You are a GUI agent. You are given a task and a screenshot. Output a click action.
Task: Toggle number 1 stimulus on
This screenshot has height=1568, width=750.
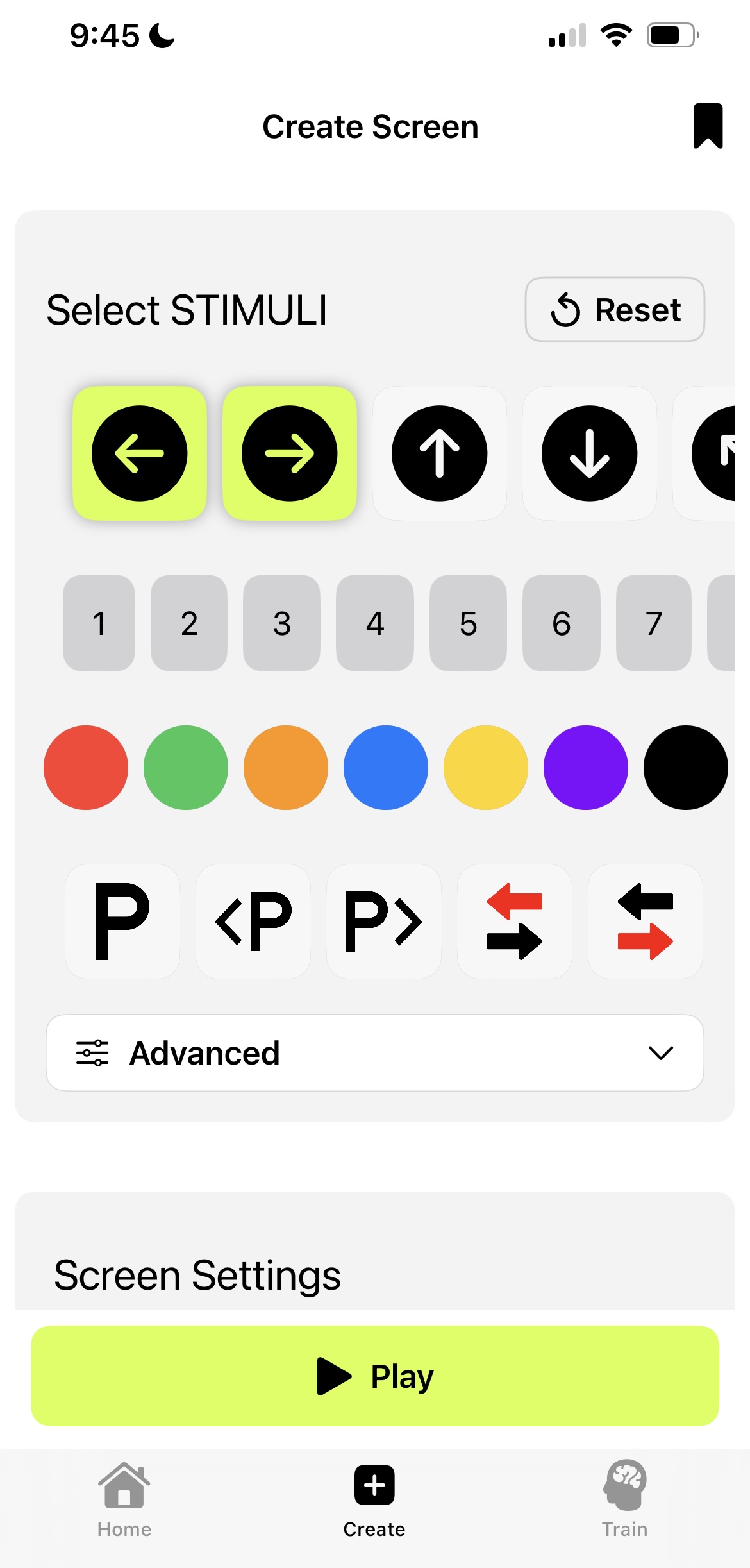(x=99, y=623)
